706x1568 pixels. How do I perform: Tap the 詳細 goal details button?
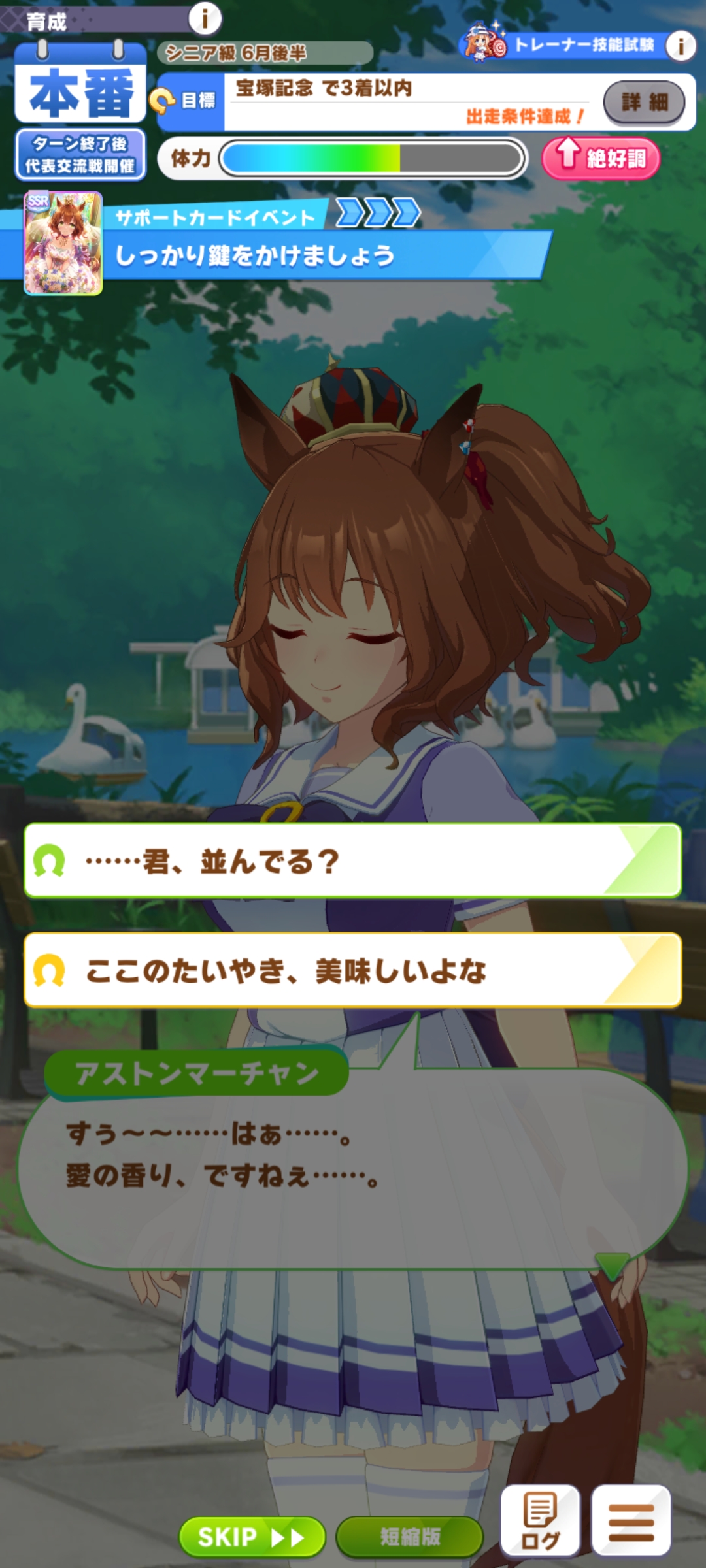[x=644, y=102]
